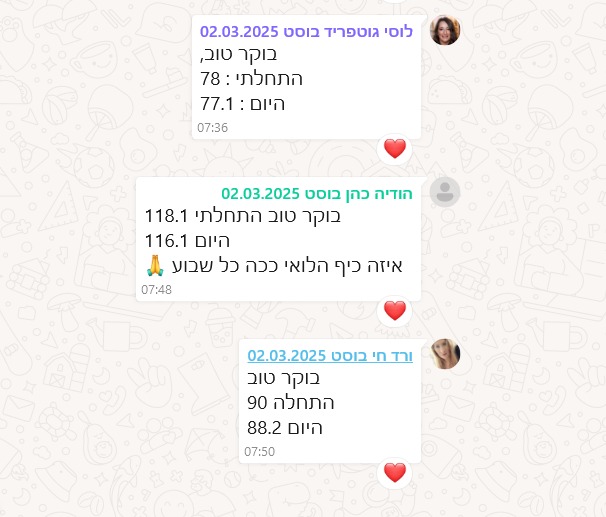
Task: Tap the gray default avatar of הודיה כהן
Action: pyautogui.click(x=445, y=192)
